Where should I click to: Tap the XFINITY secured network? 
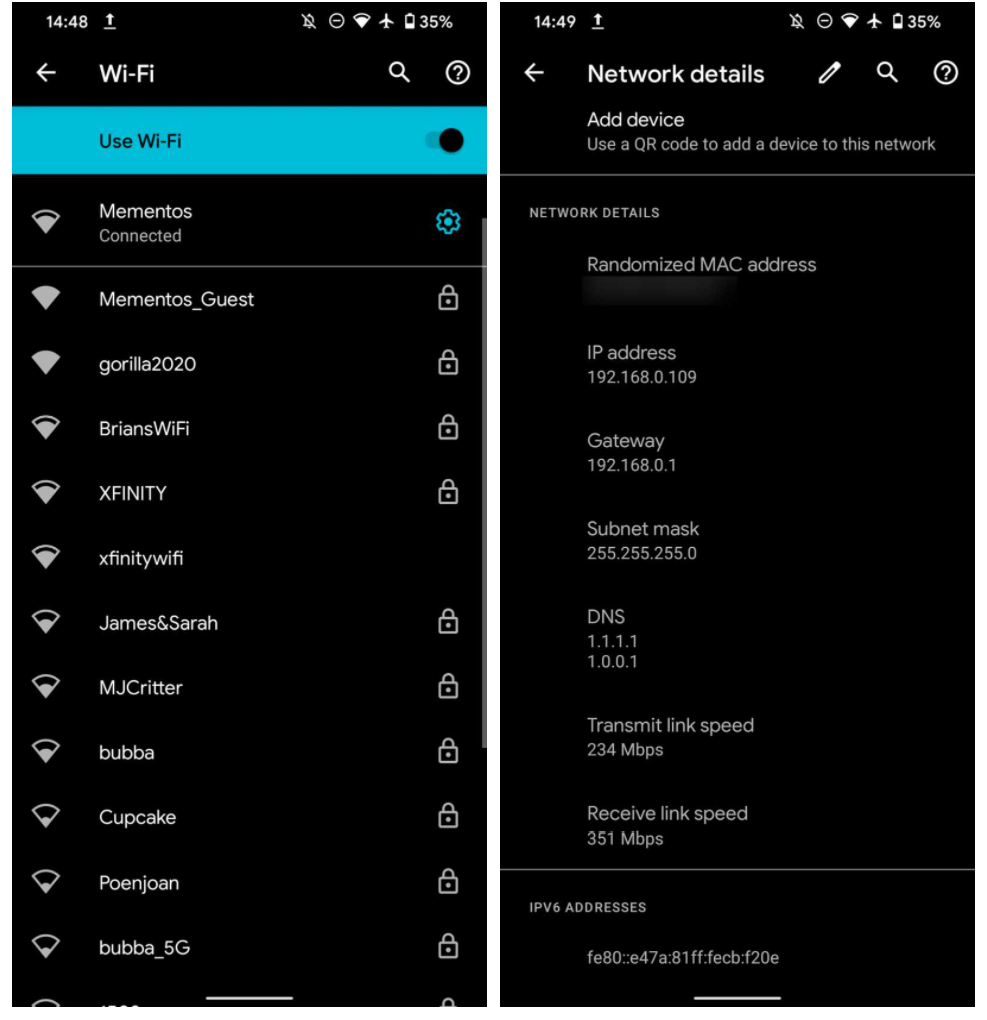coord(132,493)
